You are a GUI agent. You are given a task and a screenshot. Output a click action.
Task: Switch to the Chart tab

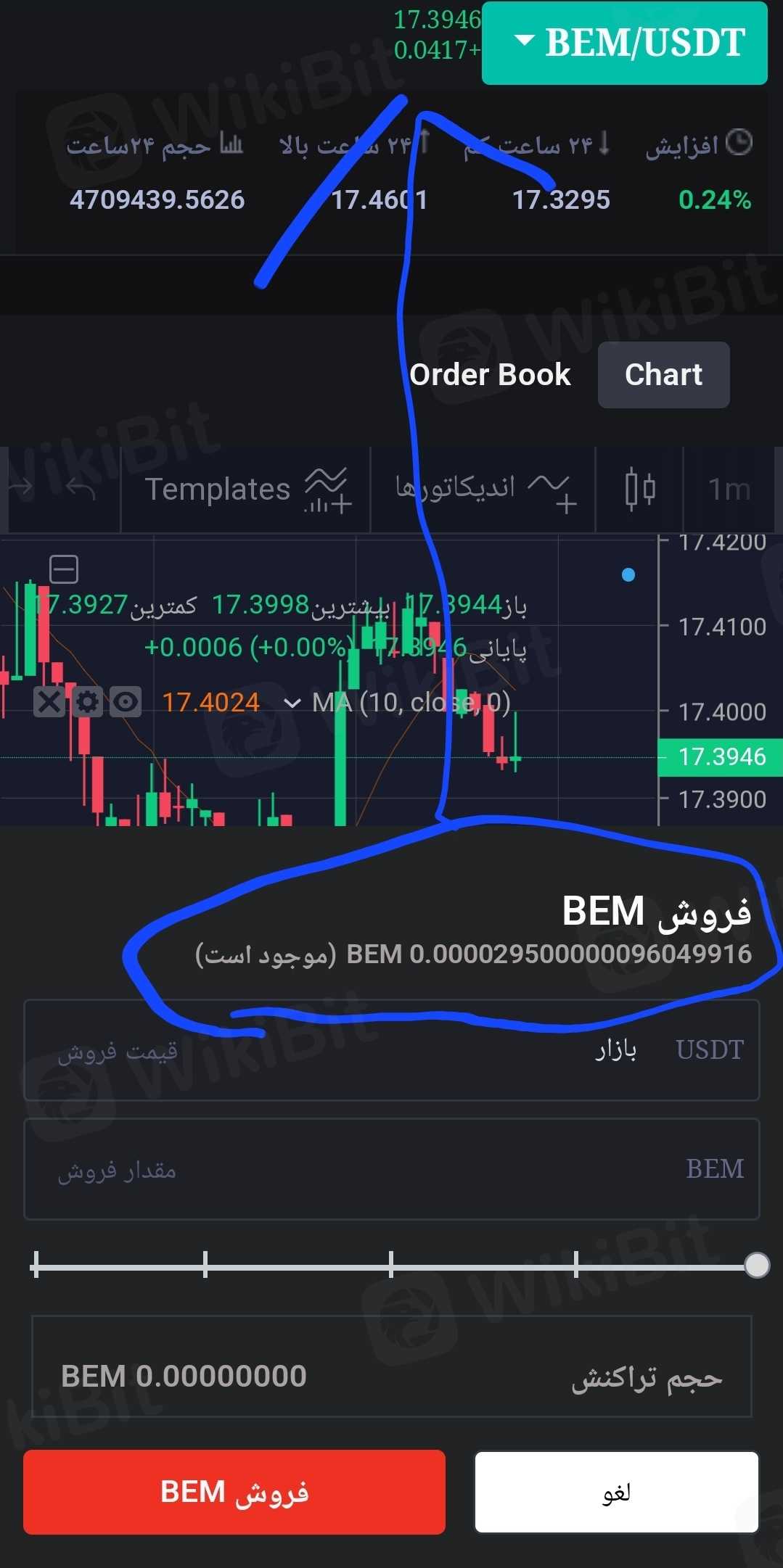663,375
